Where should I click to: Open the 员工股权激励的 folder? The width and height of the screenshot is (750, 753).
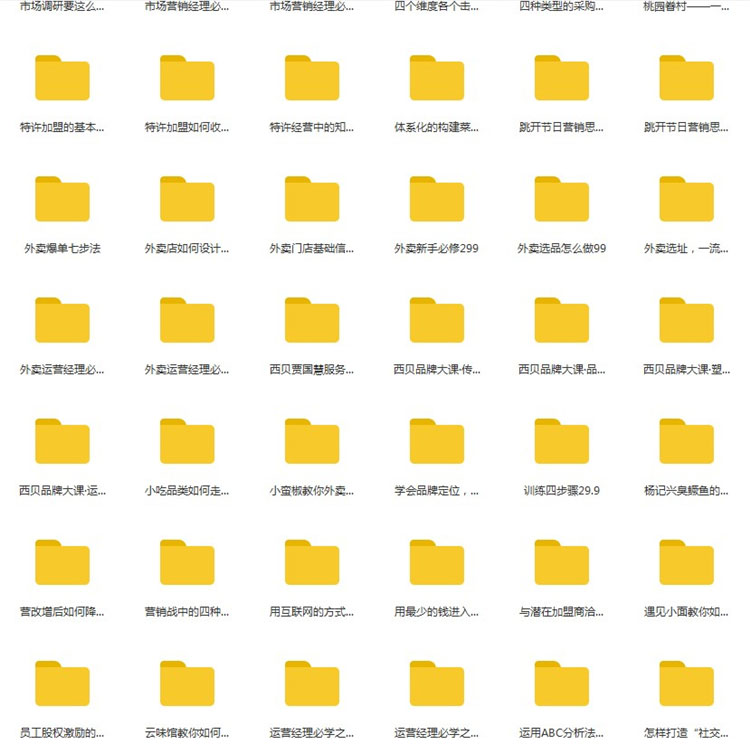[62, 684]
